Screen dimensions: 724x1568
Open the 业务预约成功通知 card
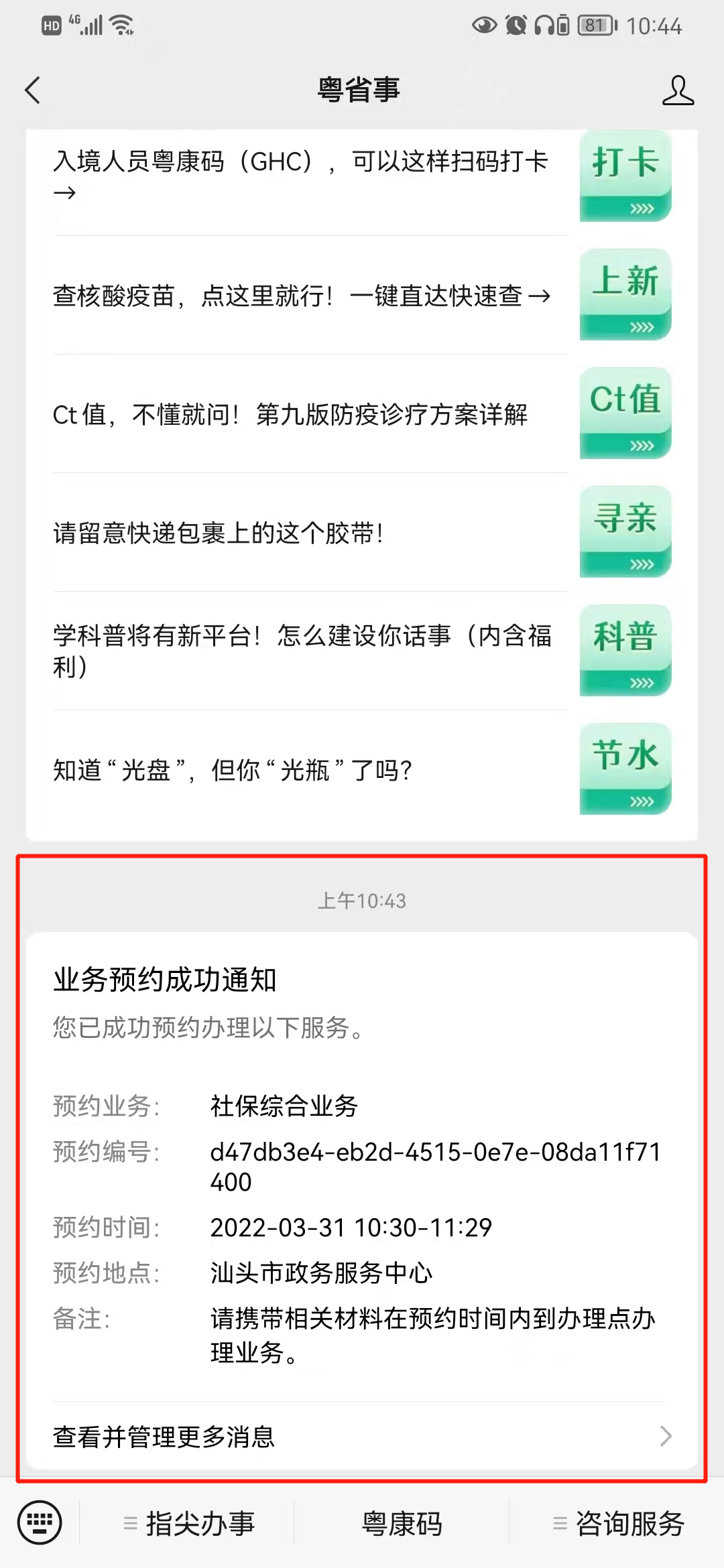(x=362, y=1139)
